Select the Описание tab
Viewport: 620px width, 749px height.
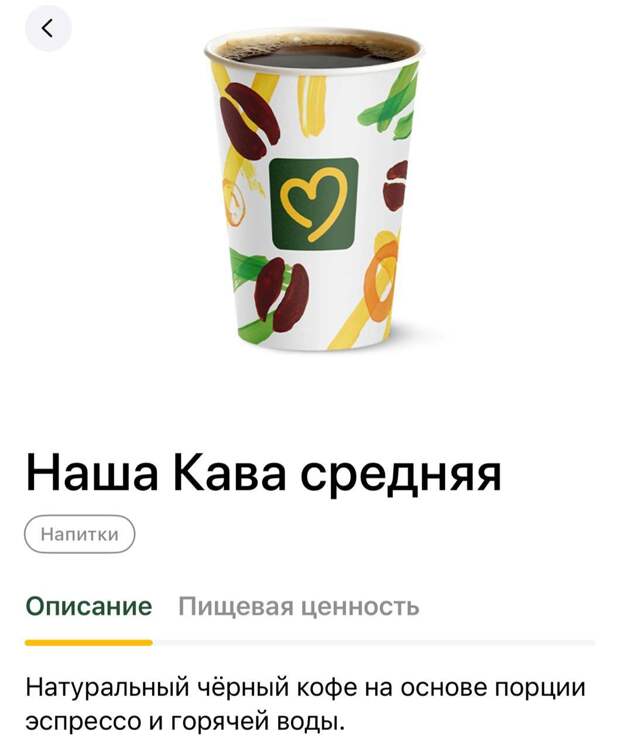pyautogui.click(x=88, y=606)
